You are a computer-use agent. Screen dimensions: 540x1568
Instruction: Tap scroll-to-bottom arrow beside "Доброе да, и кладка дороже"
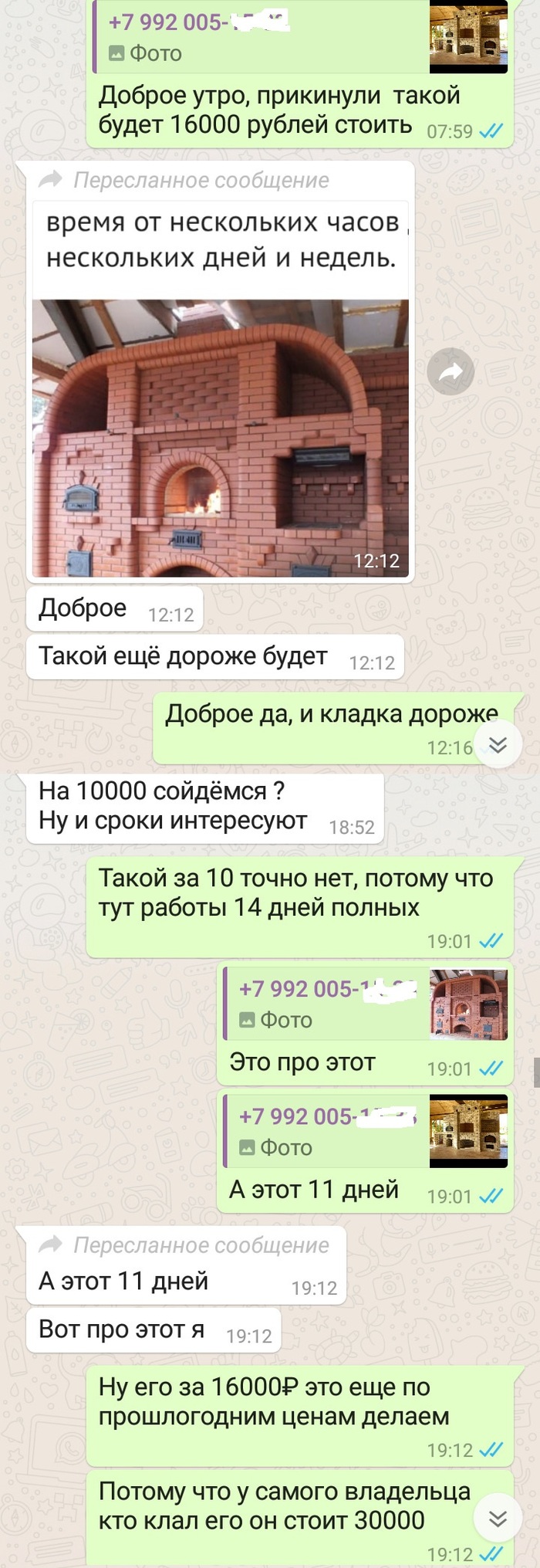[498, 744]
